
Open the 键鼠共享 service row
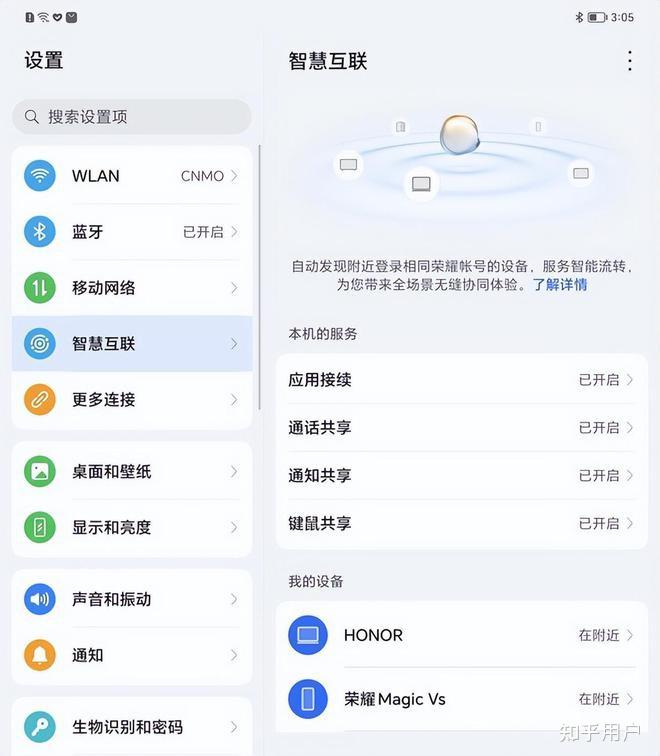tap(461, 524)
